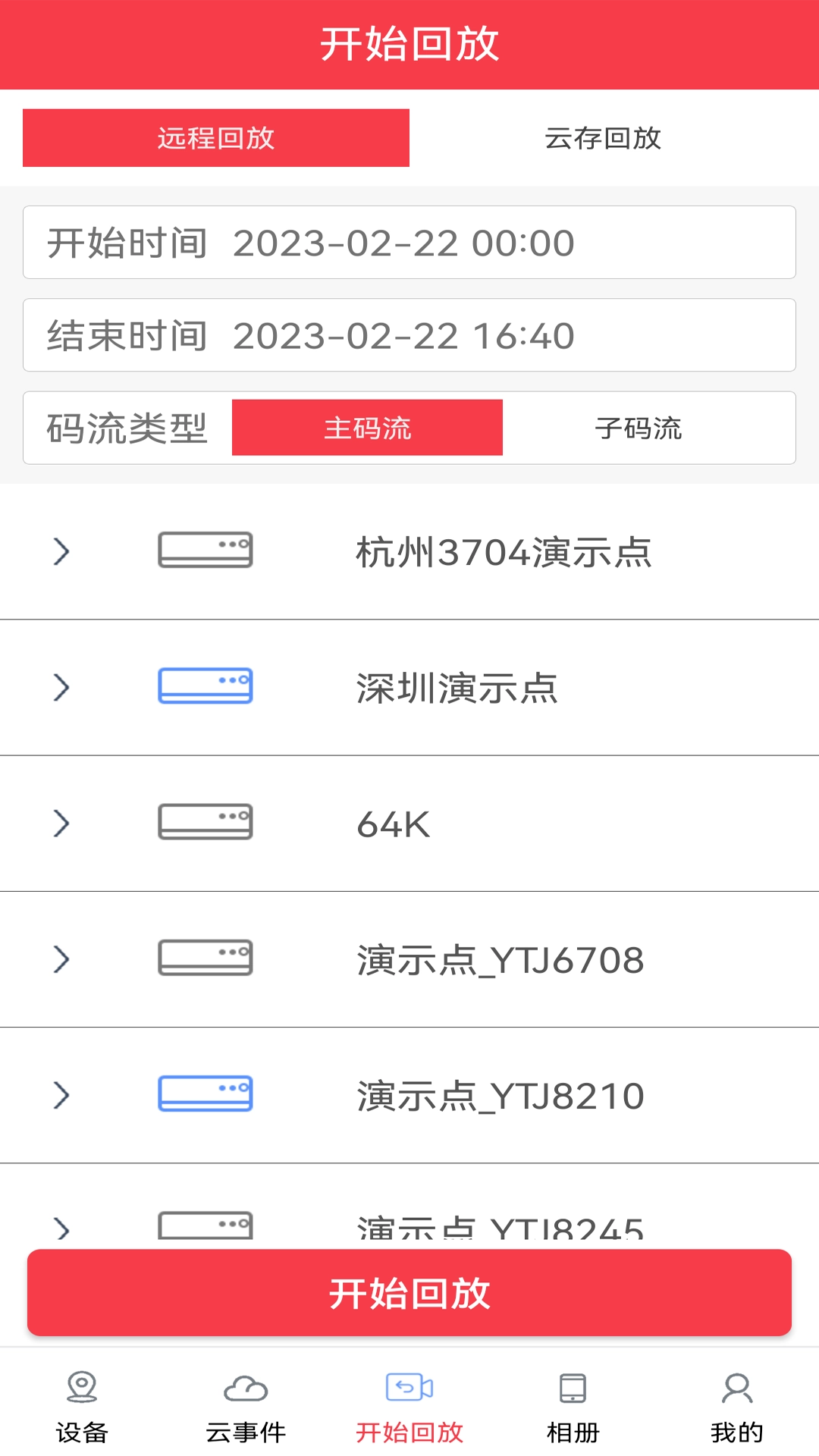Tap the blue device icon for 深圳演示点
Viewport: 819px width, 1456px height.
(x=205, y=687)
